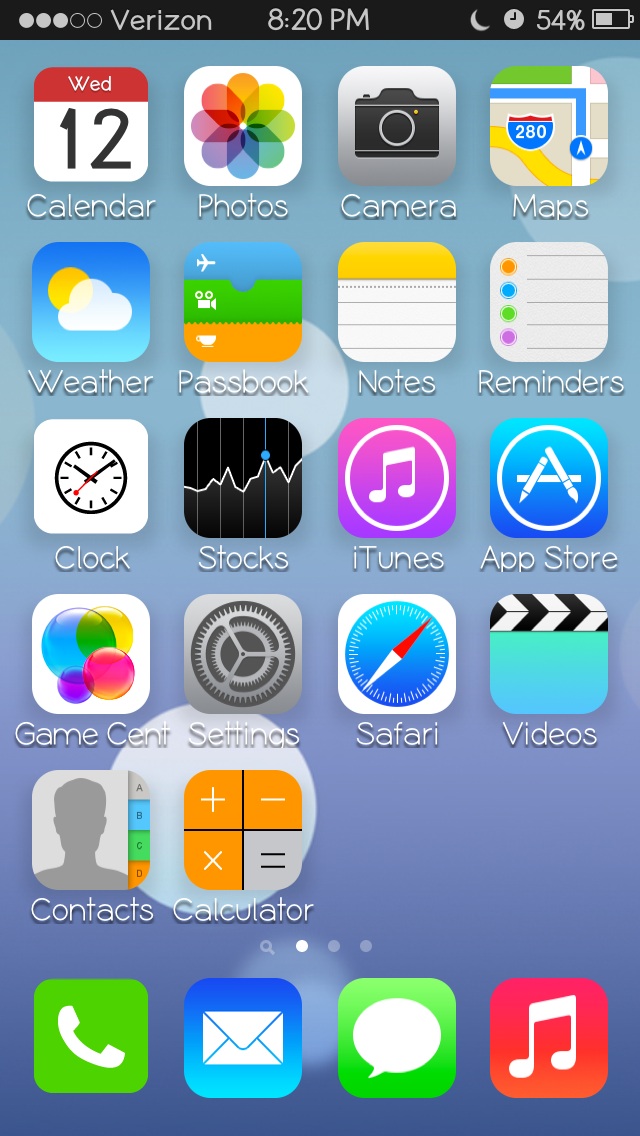Viewport: 640px width, 1136px height.
Task: Open the Videos app
Action: tap(549, 653)
